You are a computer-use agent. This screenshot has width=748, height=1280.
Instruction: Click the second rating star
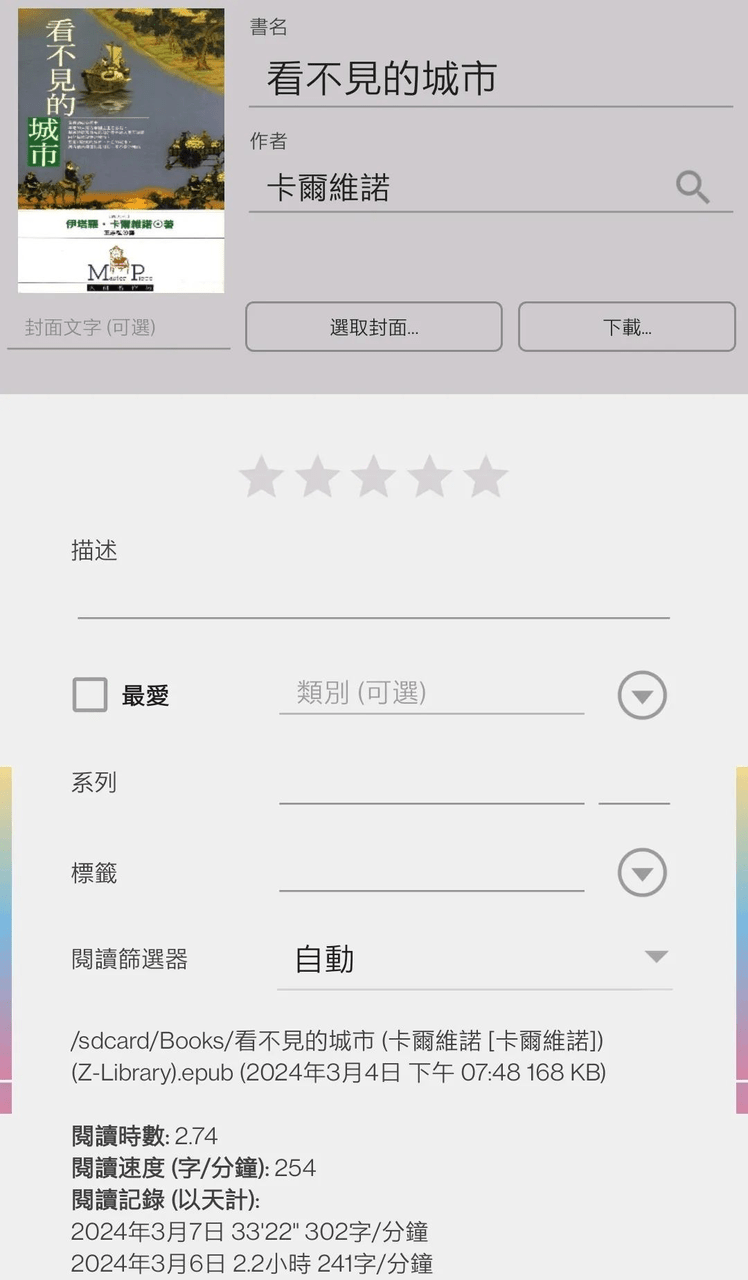[317, 476]
